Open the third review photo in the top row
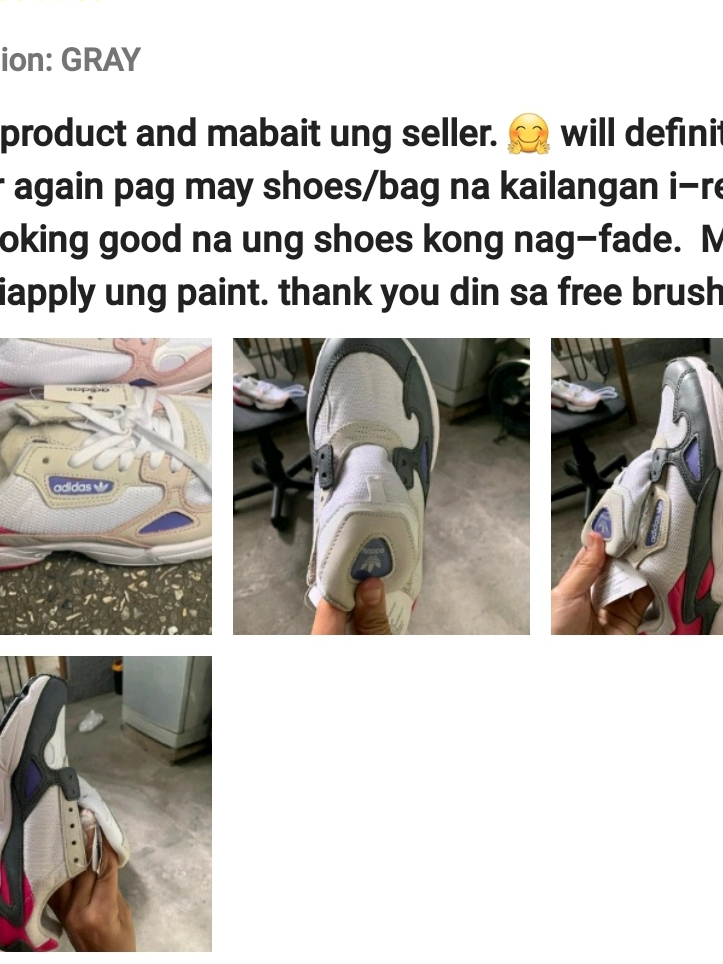Viewport: 723px width, 964px height. (x=637, y=486)
